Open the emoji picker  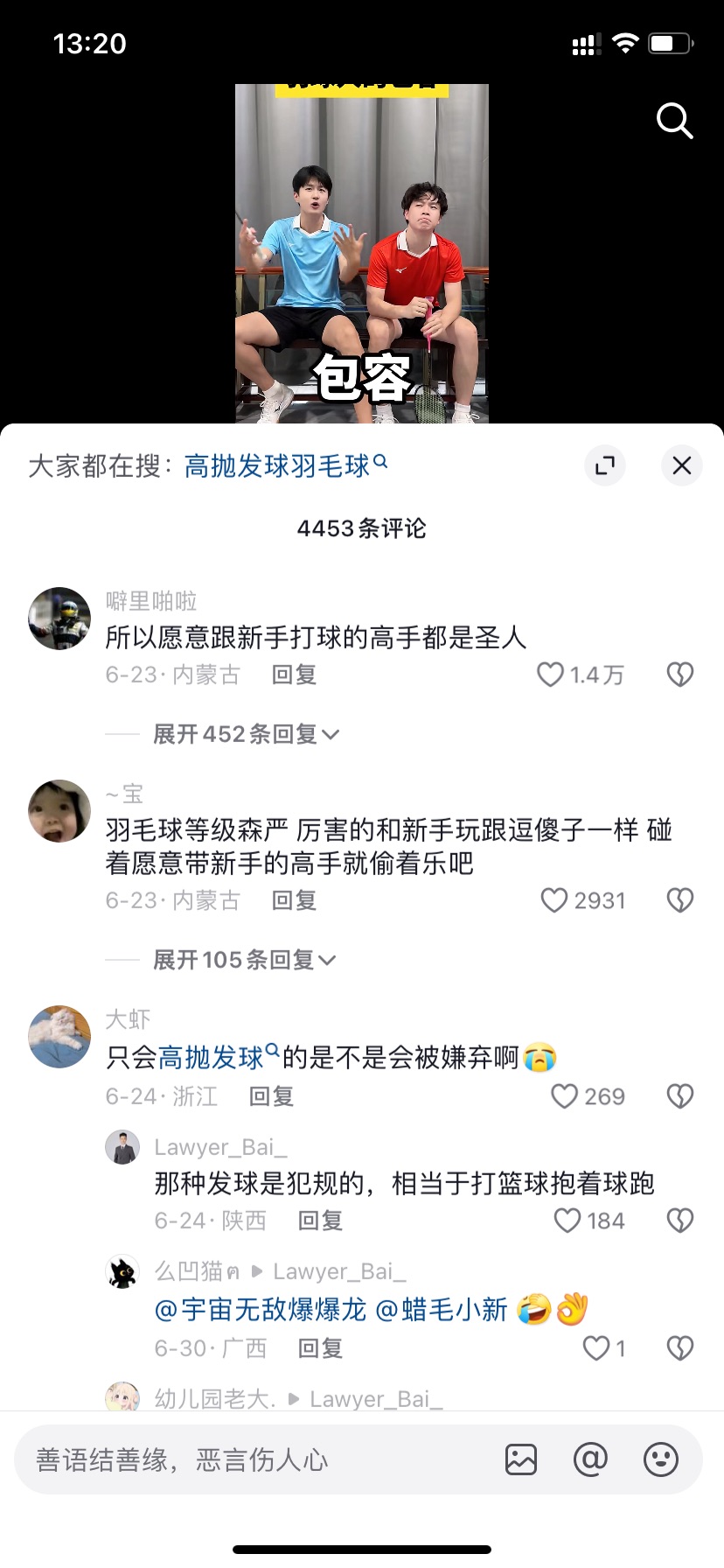point(661,1459)
